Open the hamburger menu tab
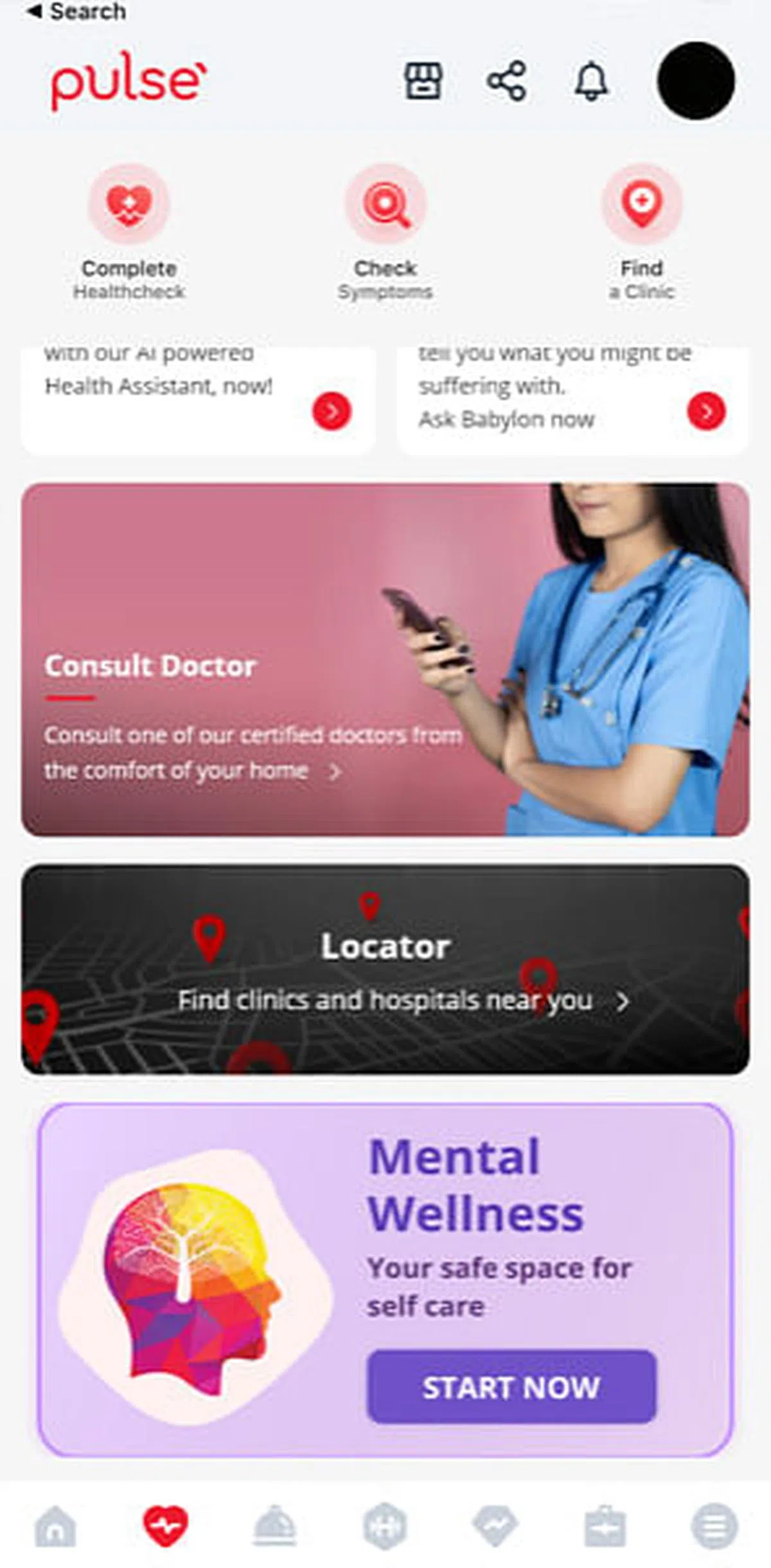 click(x=714, y=1526)
